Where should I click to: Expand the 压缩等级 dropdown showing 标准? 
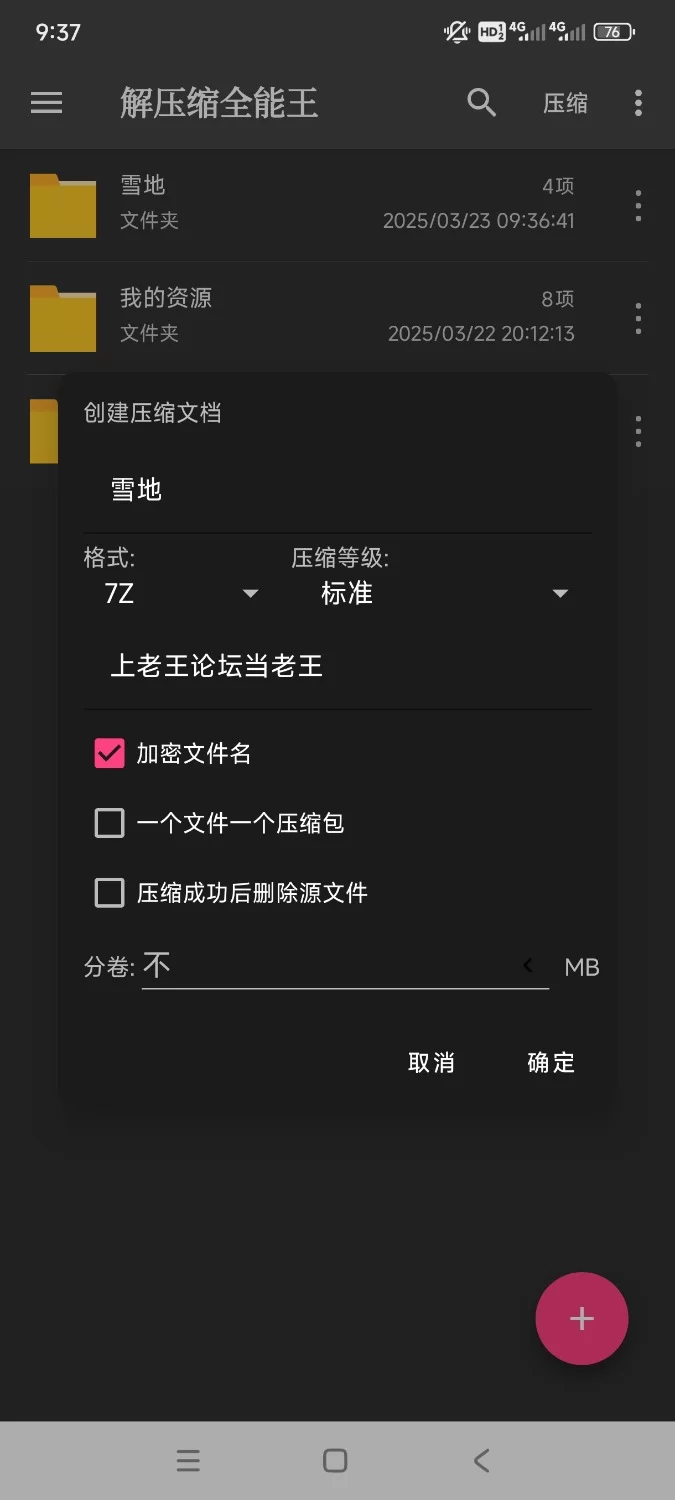point(441,594)
